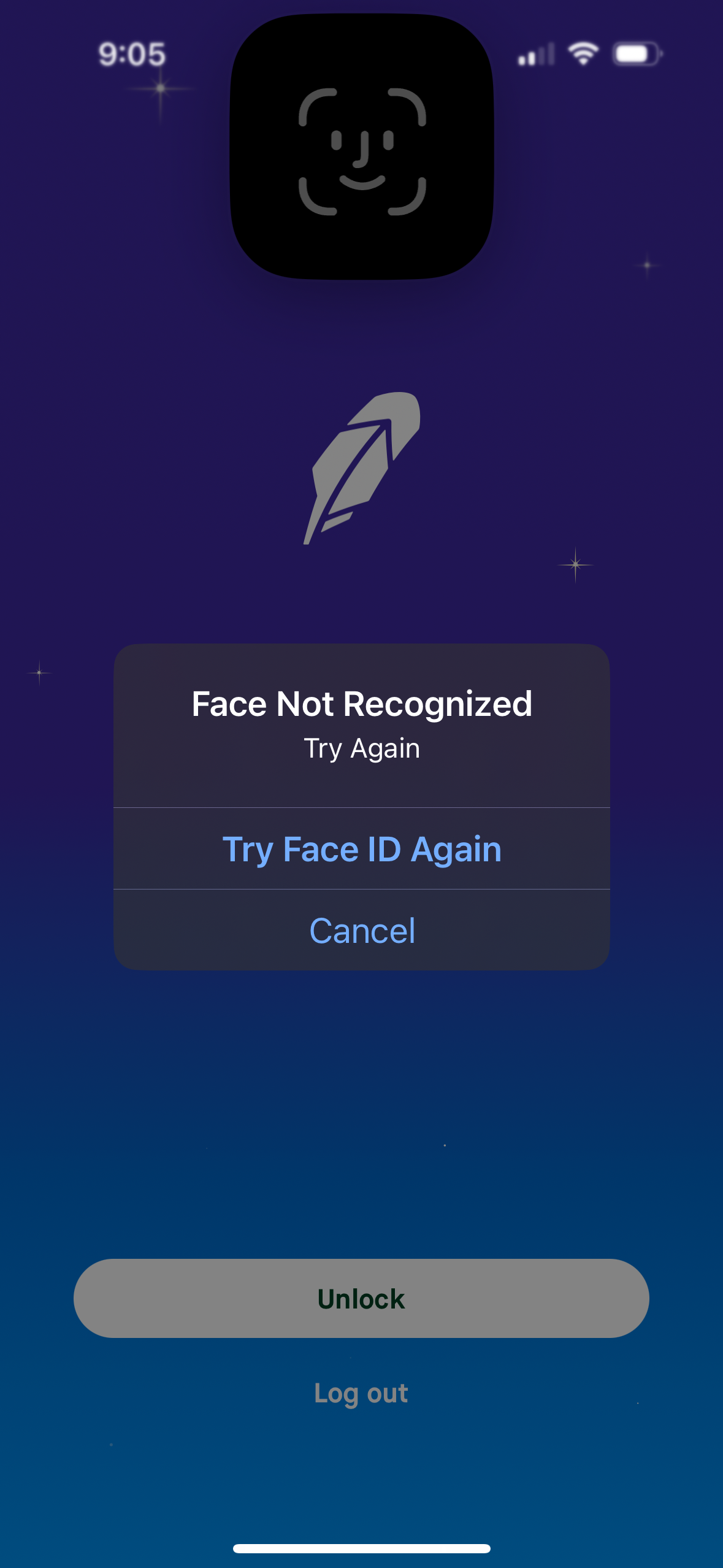
Task: Tap the clock showing 9:05
Action: pyautogui.click(x=131, y=55)
